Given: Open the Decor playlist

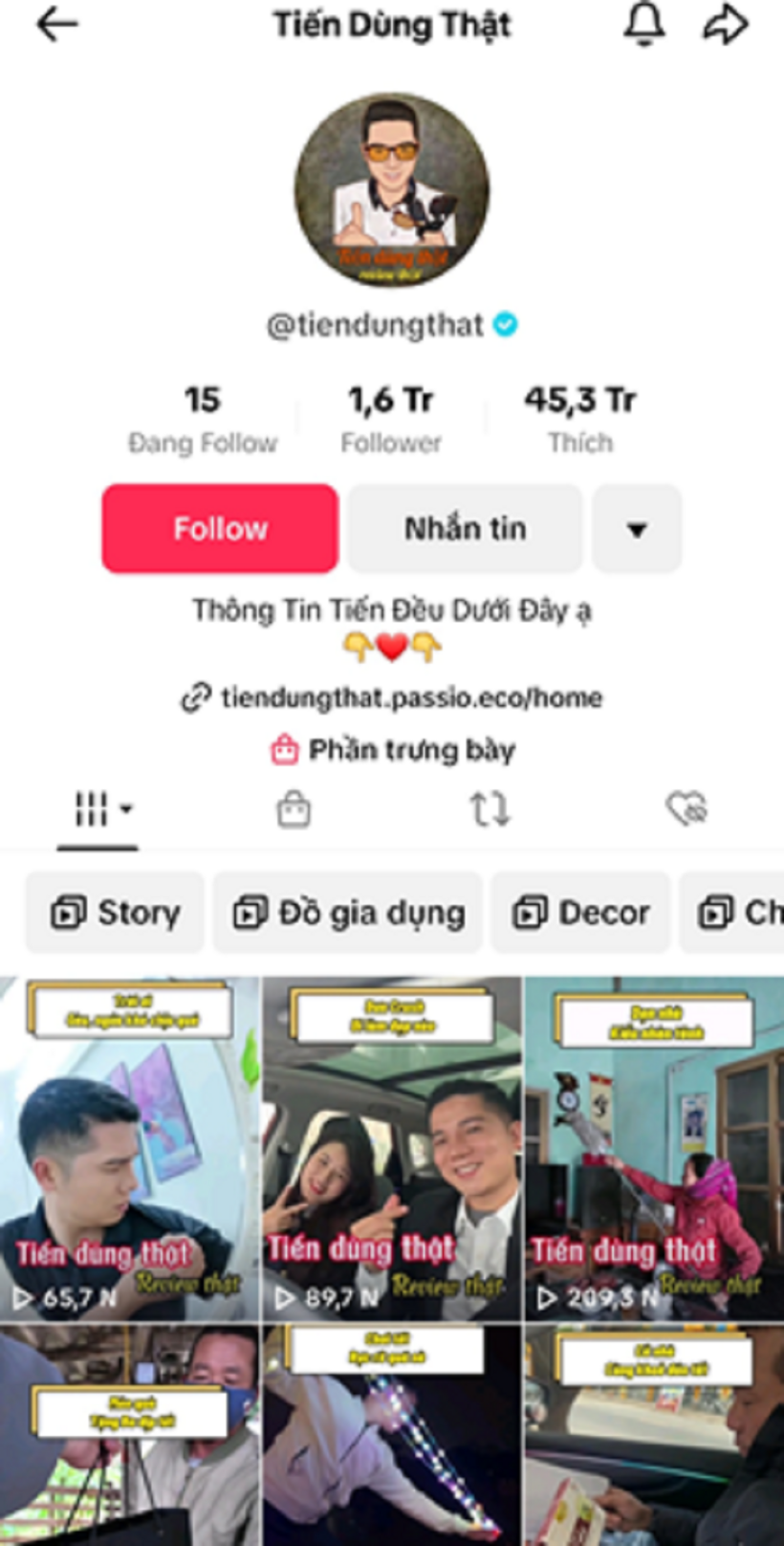Looking at the screenshot, I should pos(580,912).
